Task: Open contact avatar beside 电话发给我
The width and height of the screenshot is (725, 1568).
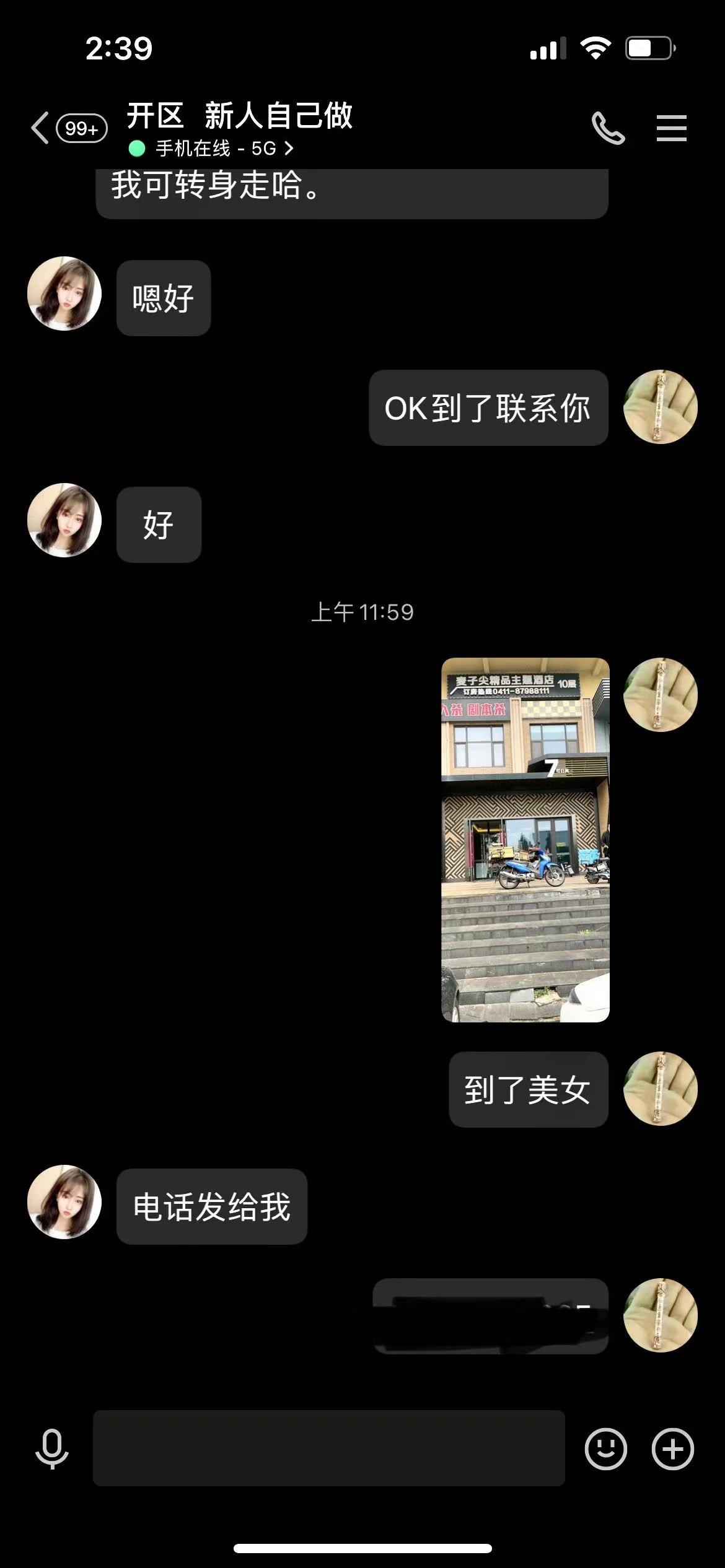Action: point(64,1202)
